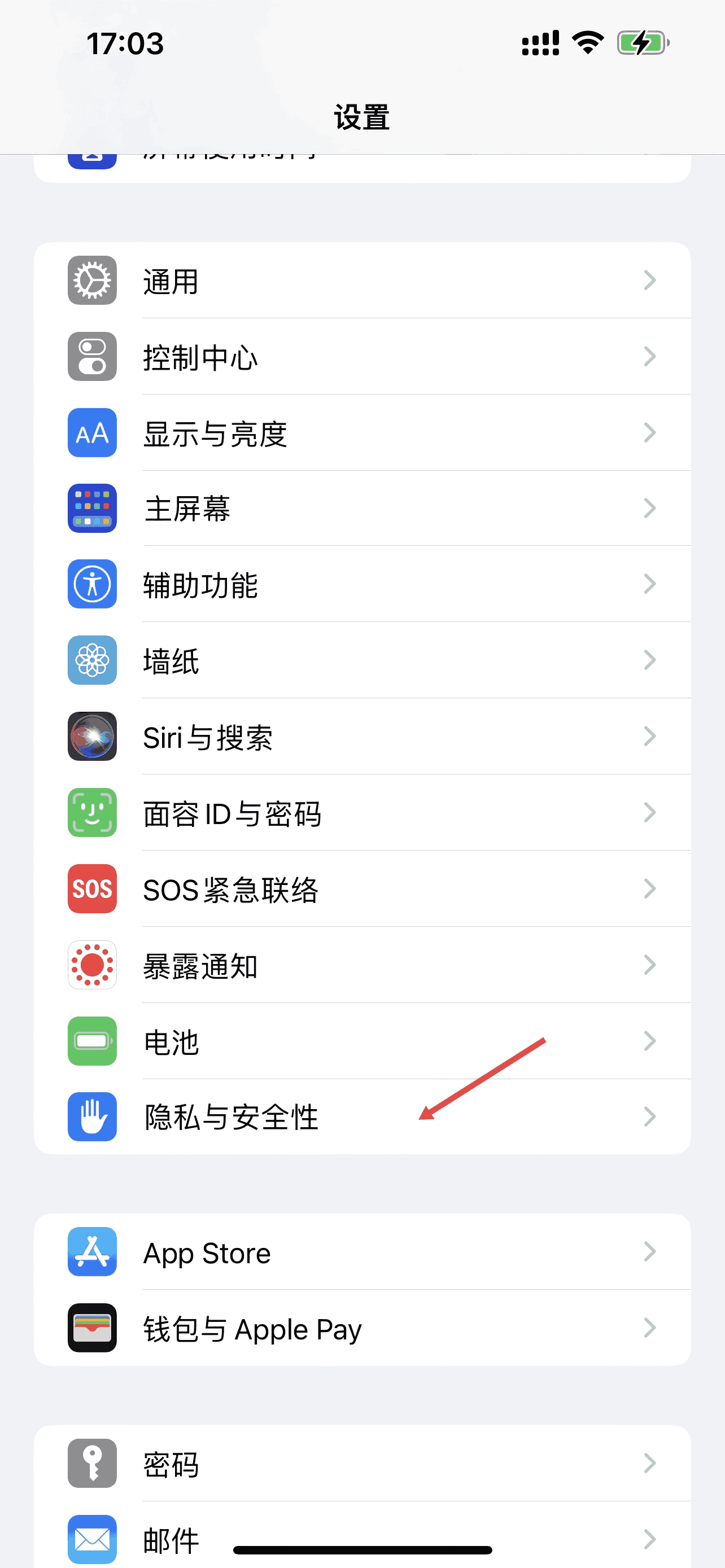Open the SOS 紧急联络 icon
The width and height of the screenshot is (725, 1568).
click(x=91, y=890)
